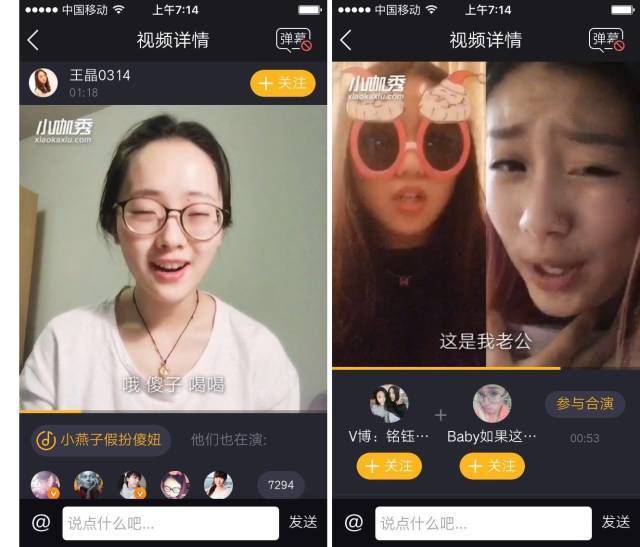View all 7294 performers
The width and height of the screenshot is (640, 547).
[281, 485]
